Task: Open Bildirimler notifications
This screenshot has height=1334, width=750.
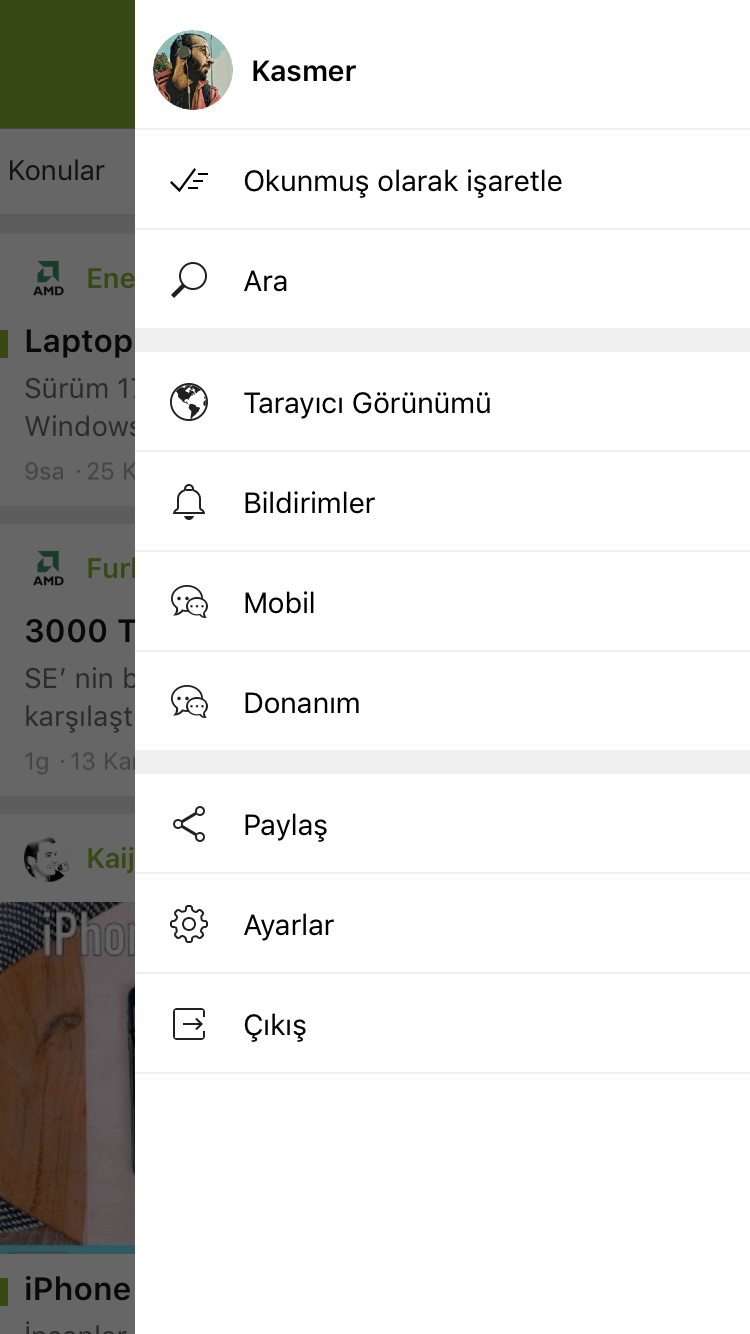Action: tap(309, 503)
